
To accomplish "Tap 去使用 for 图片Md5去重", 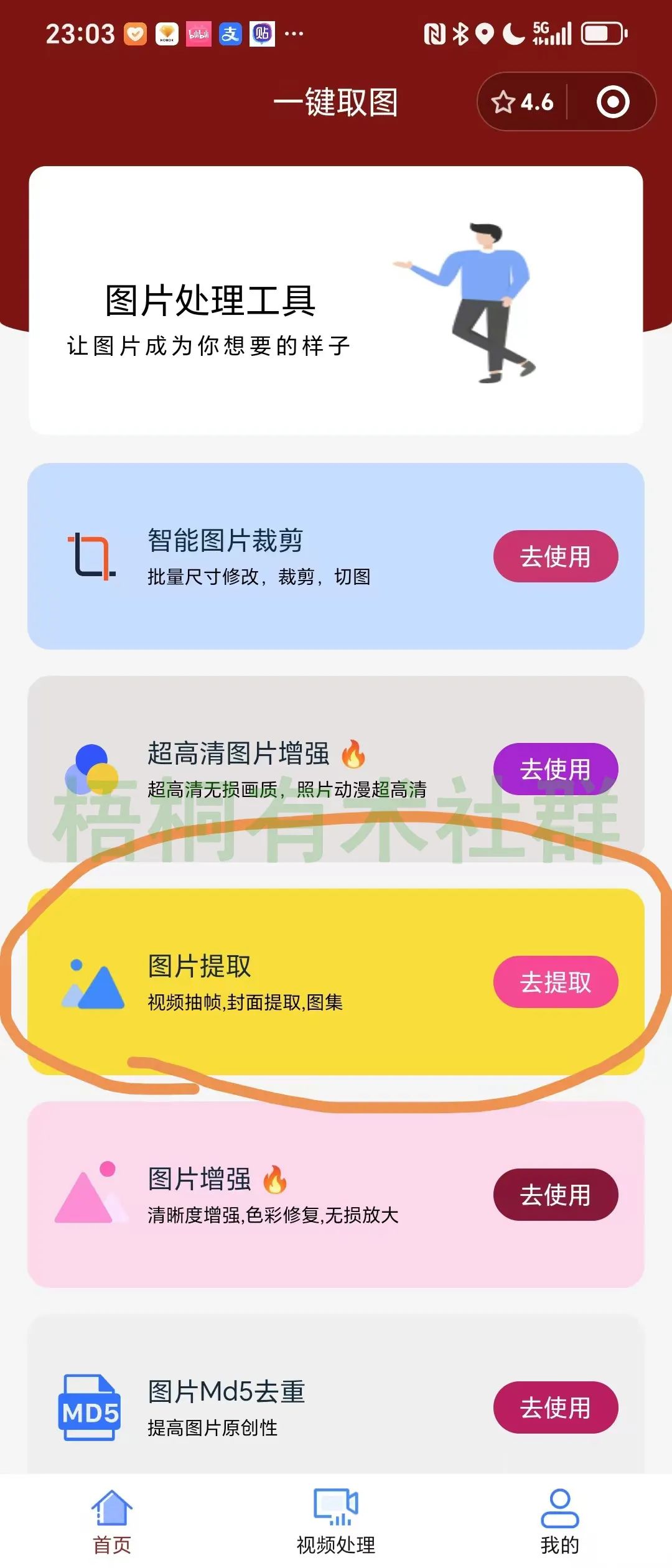I will pos(556,1407).
